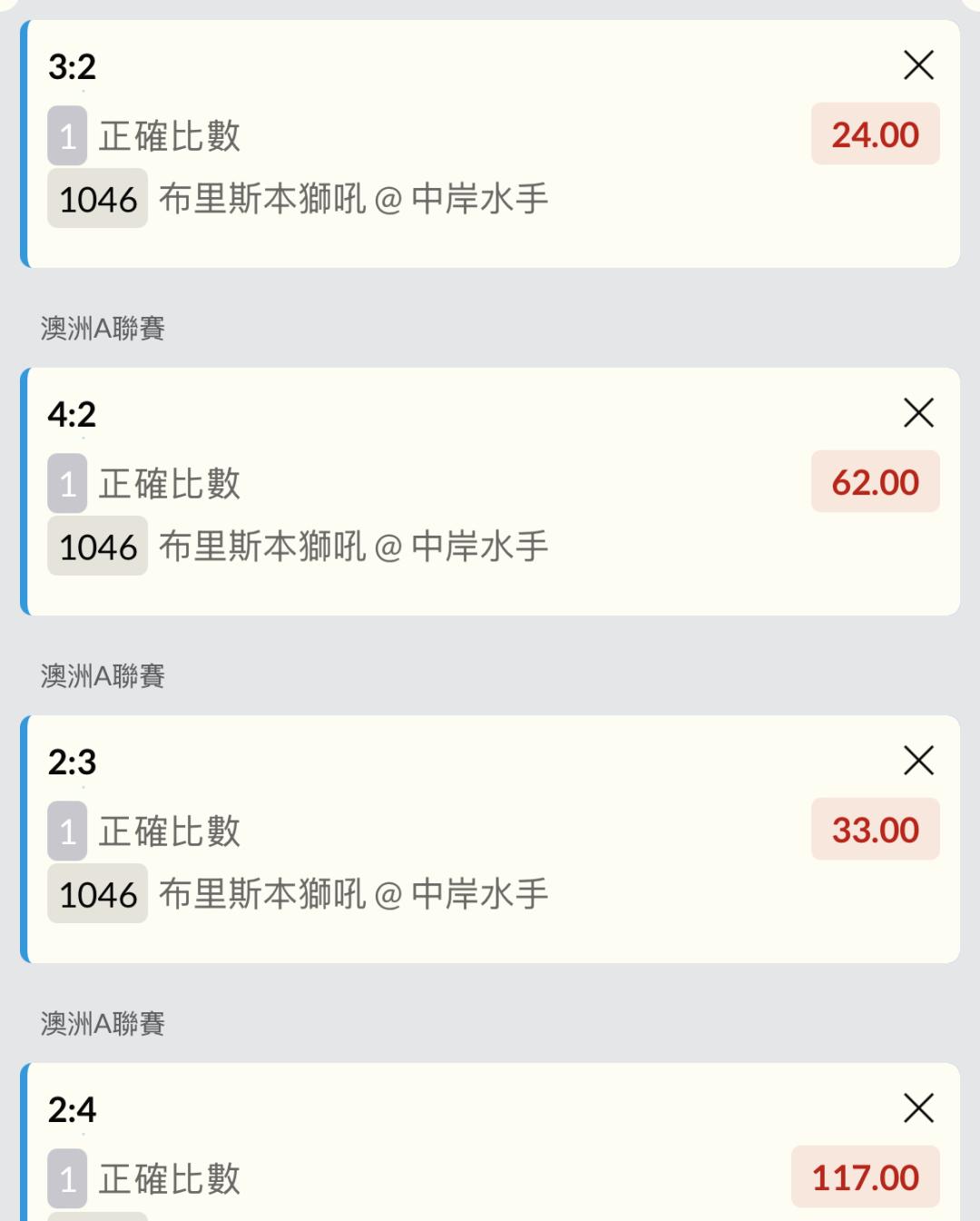Tap the 24.00 odds on 3:2
The image size is (980, 1221).
(x=875, y=134)
